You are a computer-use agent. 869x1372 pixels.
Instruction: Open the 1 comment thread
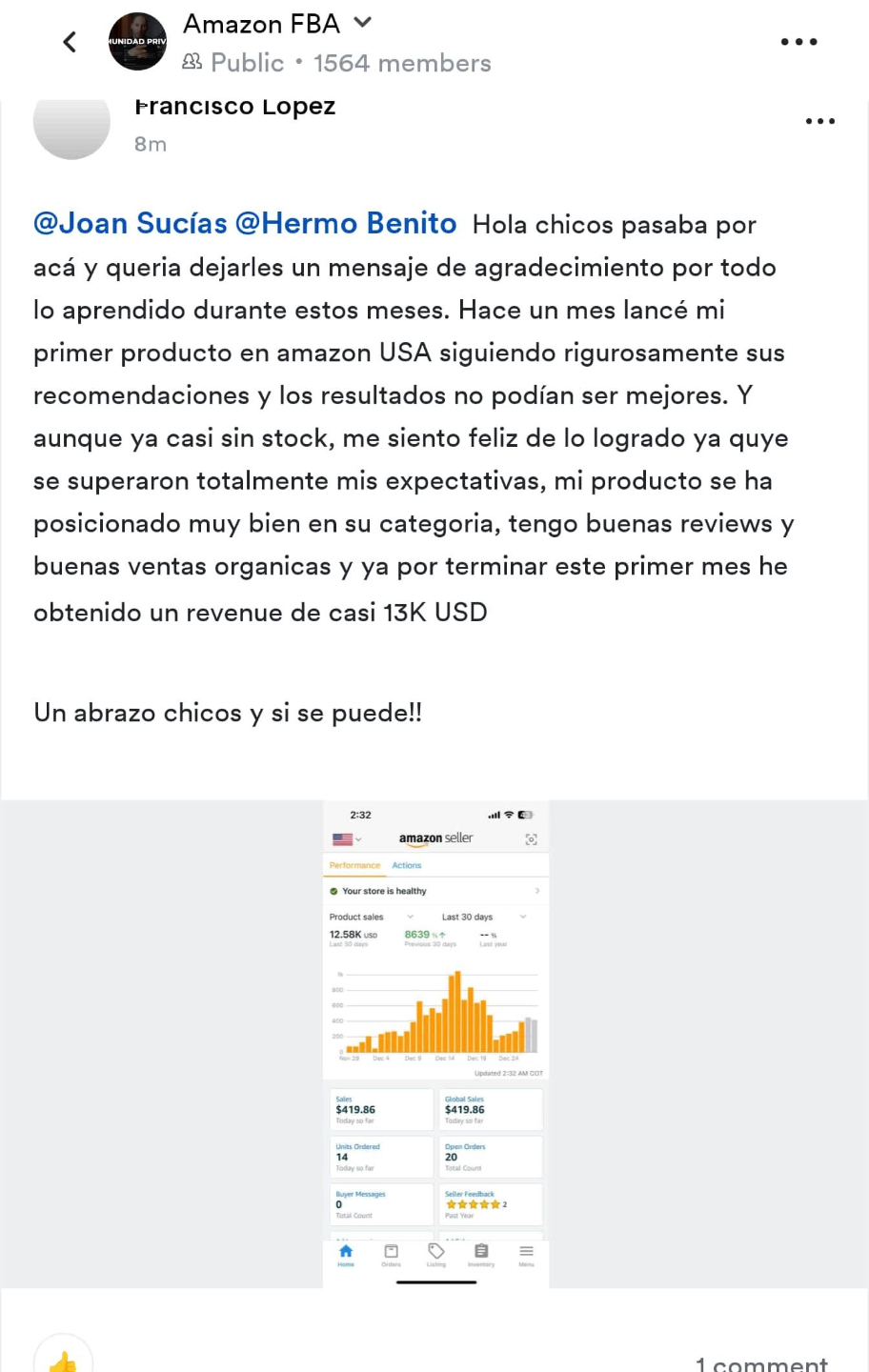click(x=761, y=1363)
